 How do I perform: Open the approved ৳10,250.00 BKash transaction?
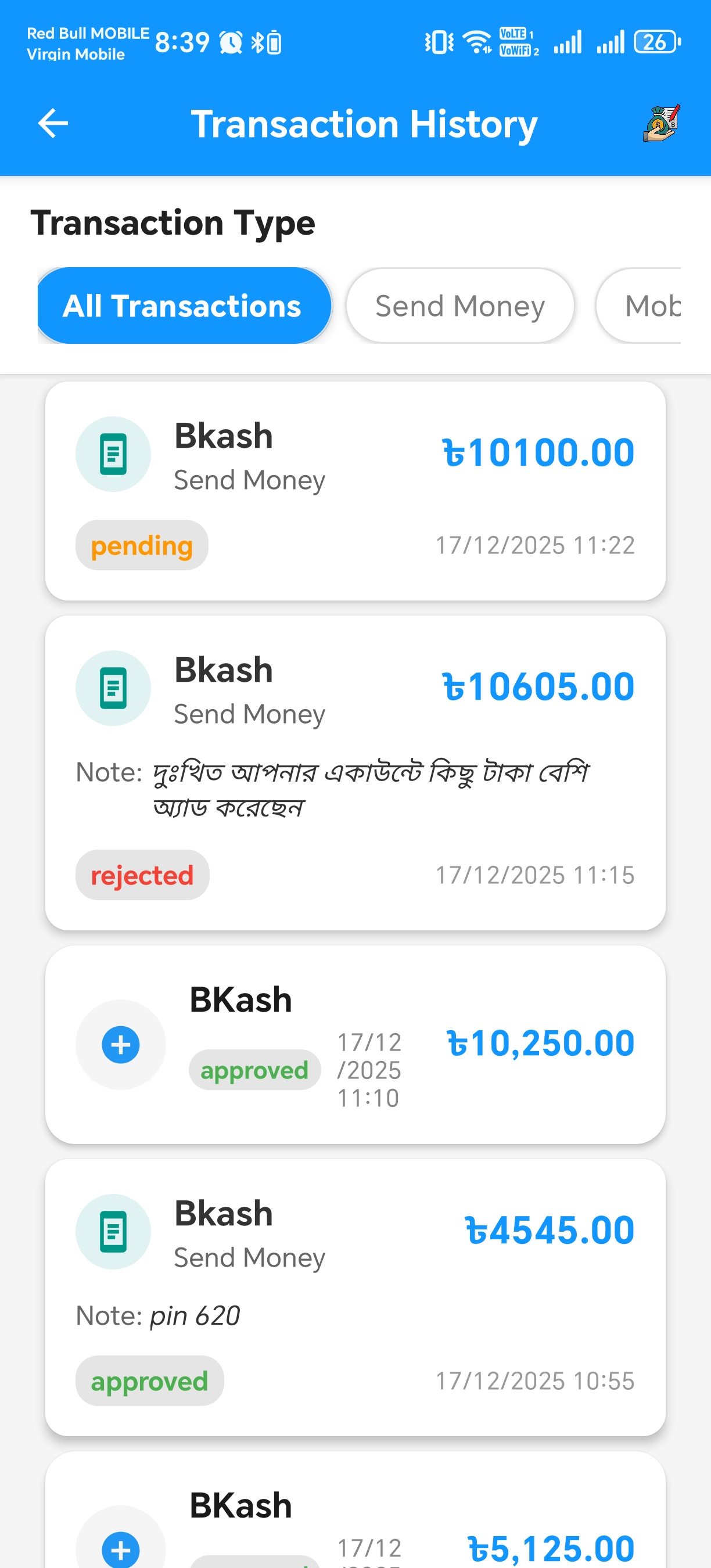pos(355,1044)
